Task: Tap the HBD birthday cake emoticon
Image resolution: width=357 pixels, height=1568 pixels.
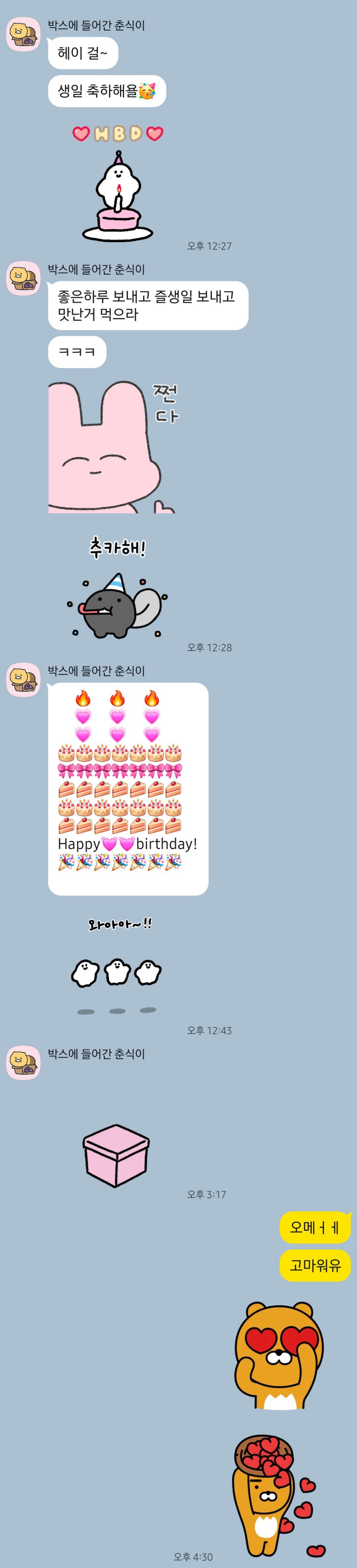Action: click(118, 184)
